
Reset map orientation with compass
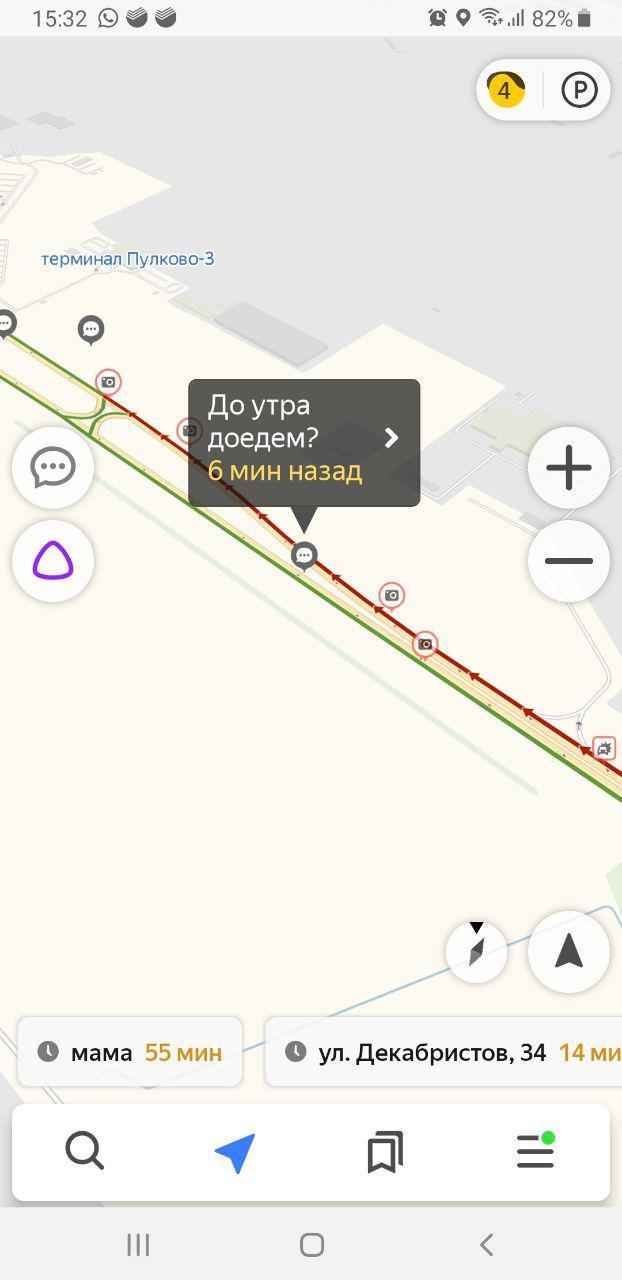tap(476, 951)
